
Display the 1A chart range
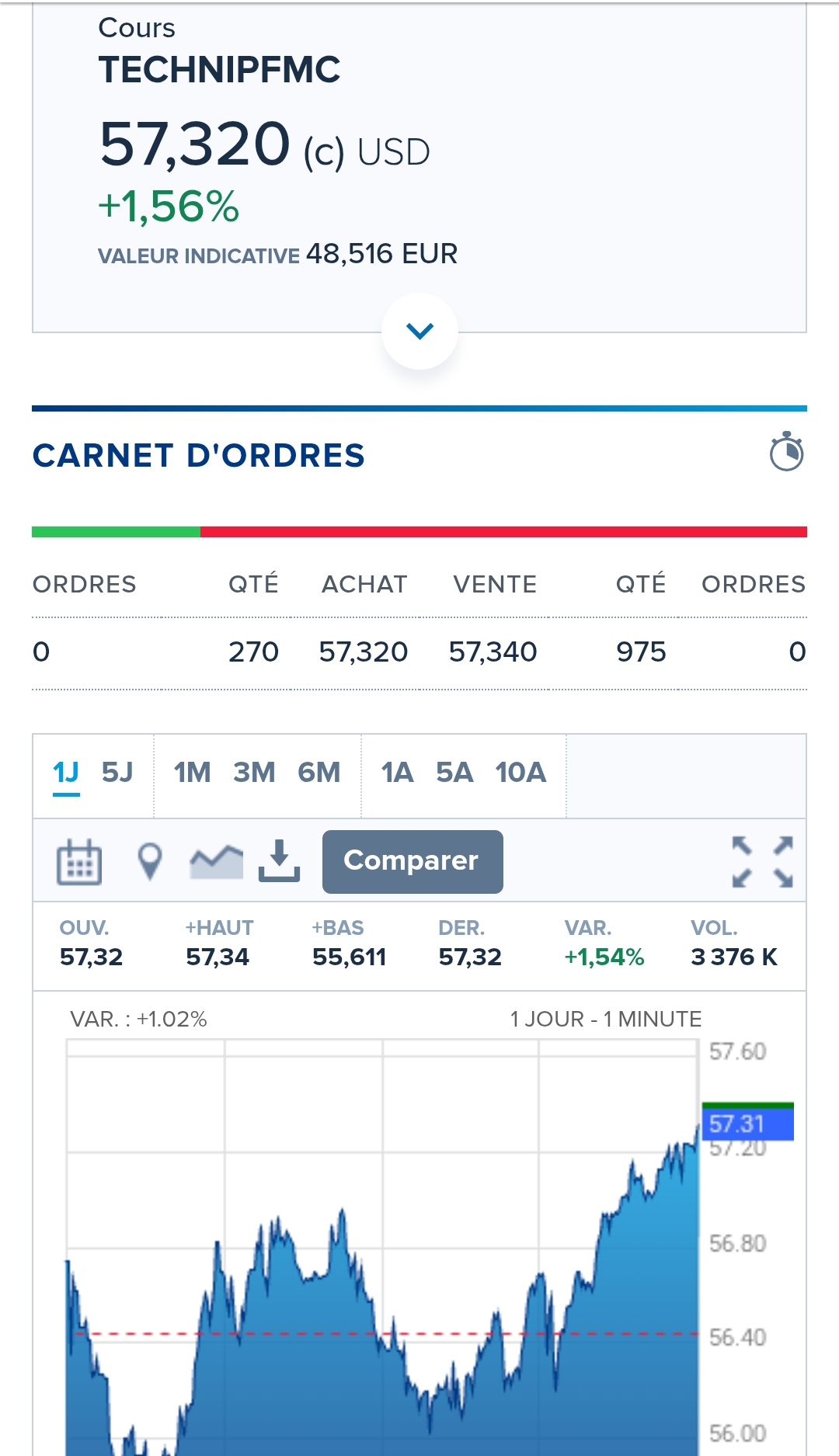[397, 773]
